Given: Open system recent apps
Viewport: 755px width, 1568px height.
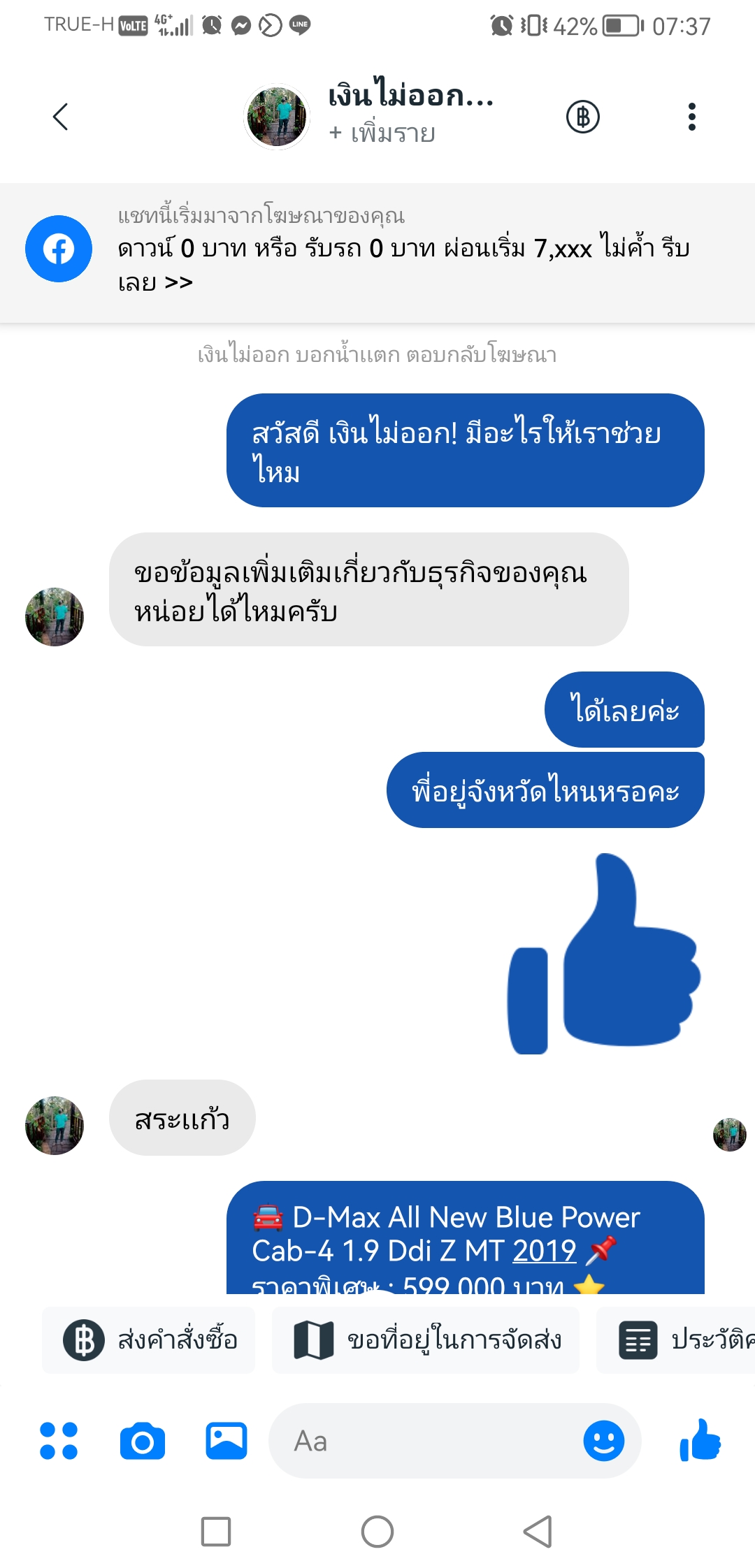Looking at the screenshot, I should pos(216,1532).
